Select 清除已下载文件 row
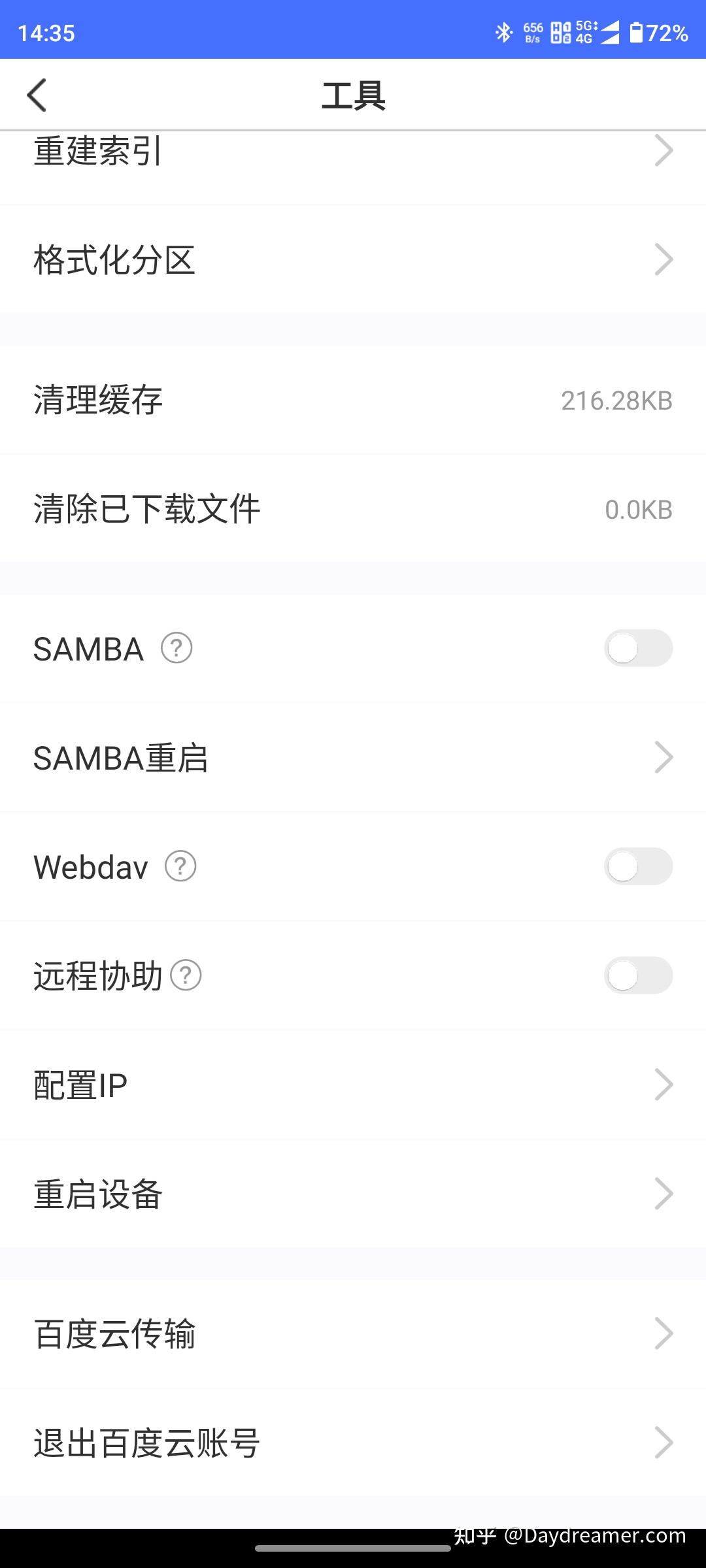 [353, 509]
